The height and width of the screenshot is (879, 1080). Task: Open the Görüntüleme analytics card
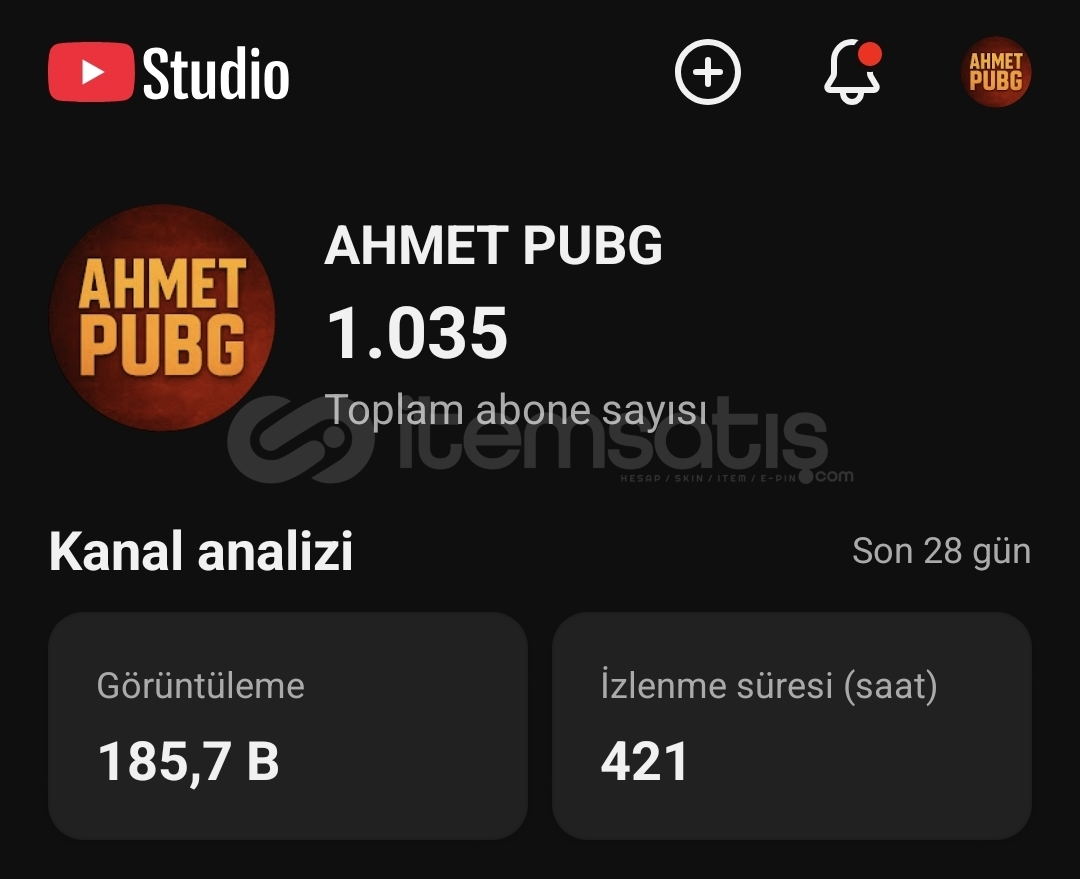tap(288, 725)
